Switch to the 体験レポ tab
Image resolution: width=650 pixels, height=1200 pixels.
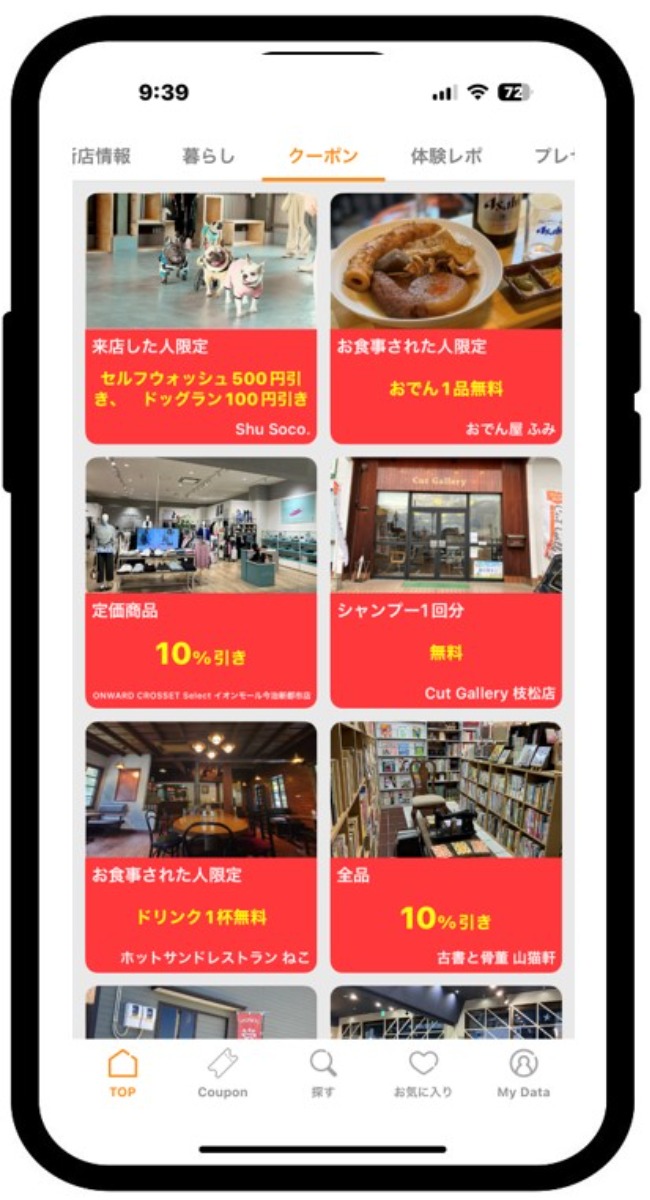(x=446, y=156)
